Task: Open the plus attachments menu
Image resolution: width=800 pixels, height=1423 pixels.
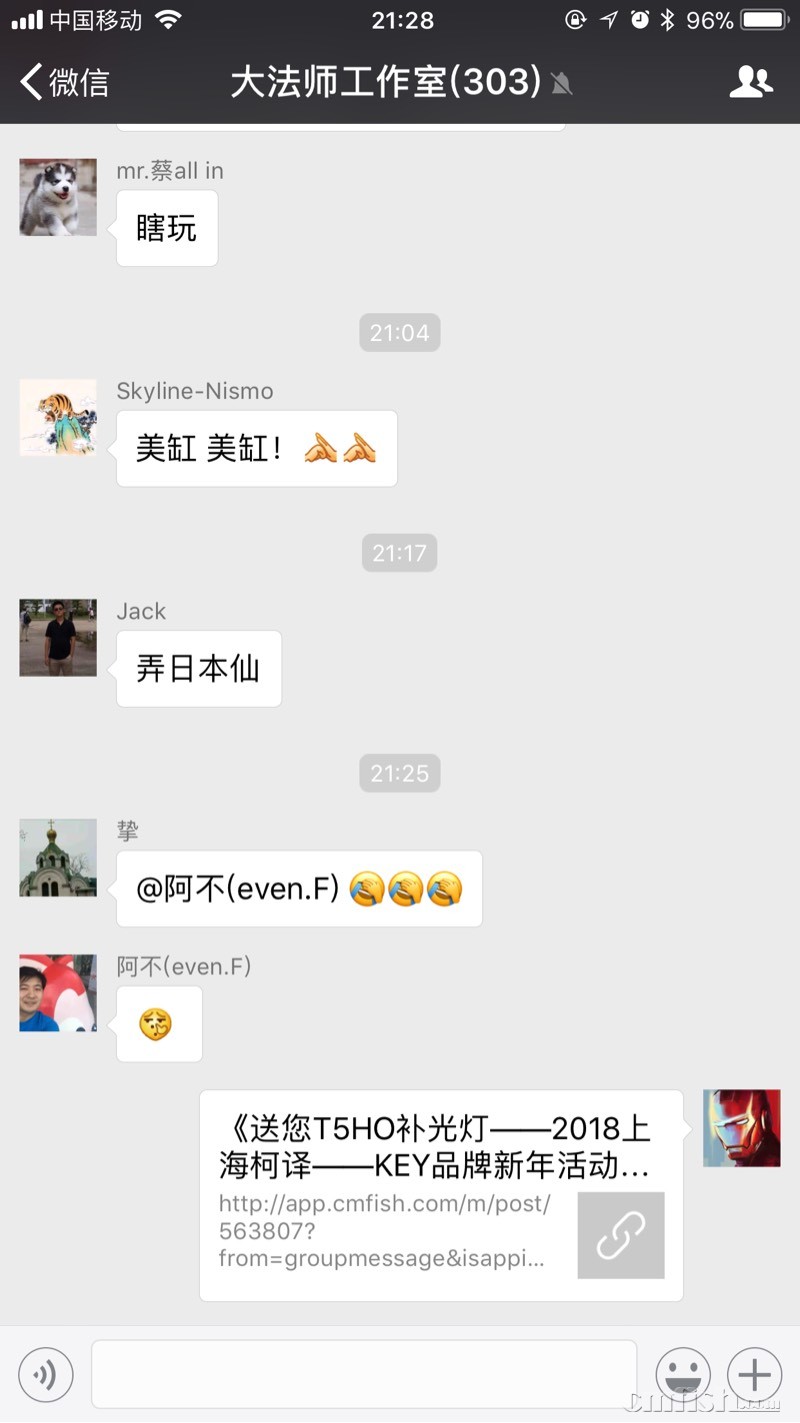Action: click(x=754, y=1375)
